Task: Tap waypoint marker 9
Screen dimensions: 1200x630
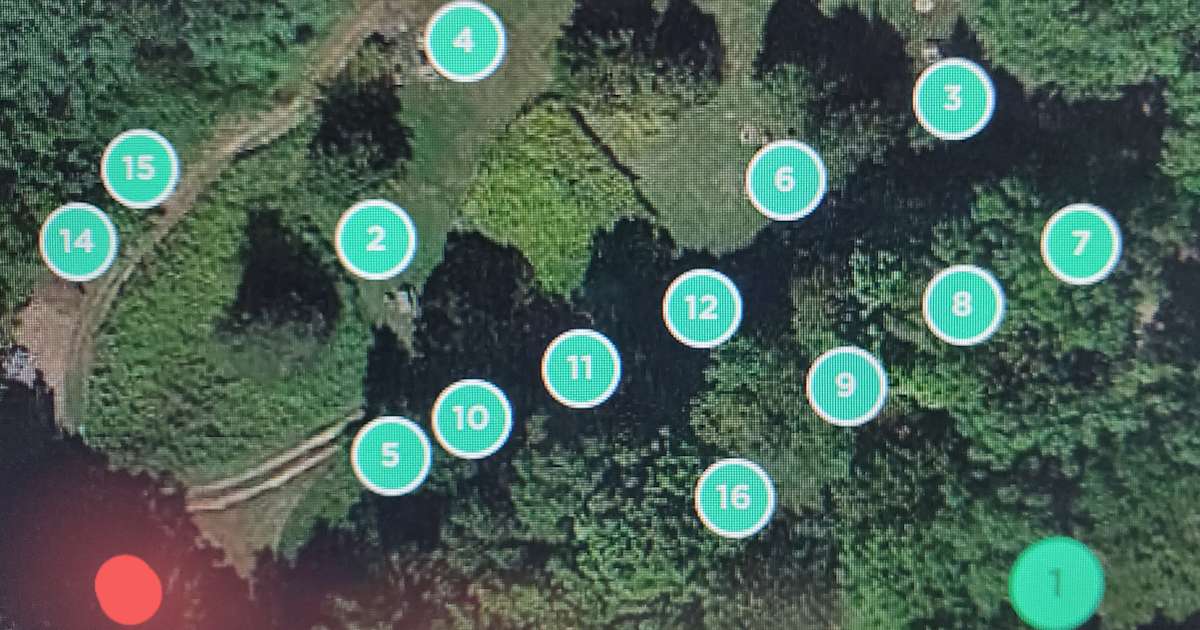Action: 846,386
